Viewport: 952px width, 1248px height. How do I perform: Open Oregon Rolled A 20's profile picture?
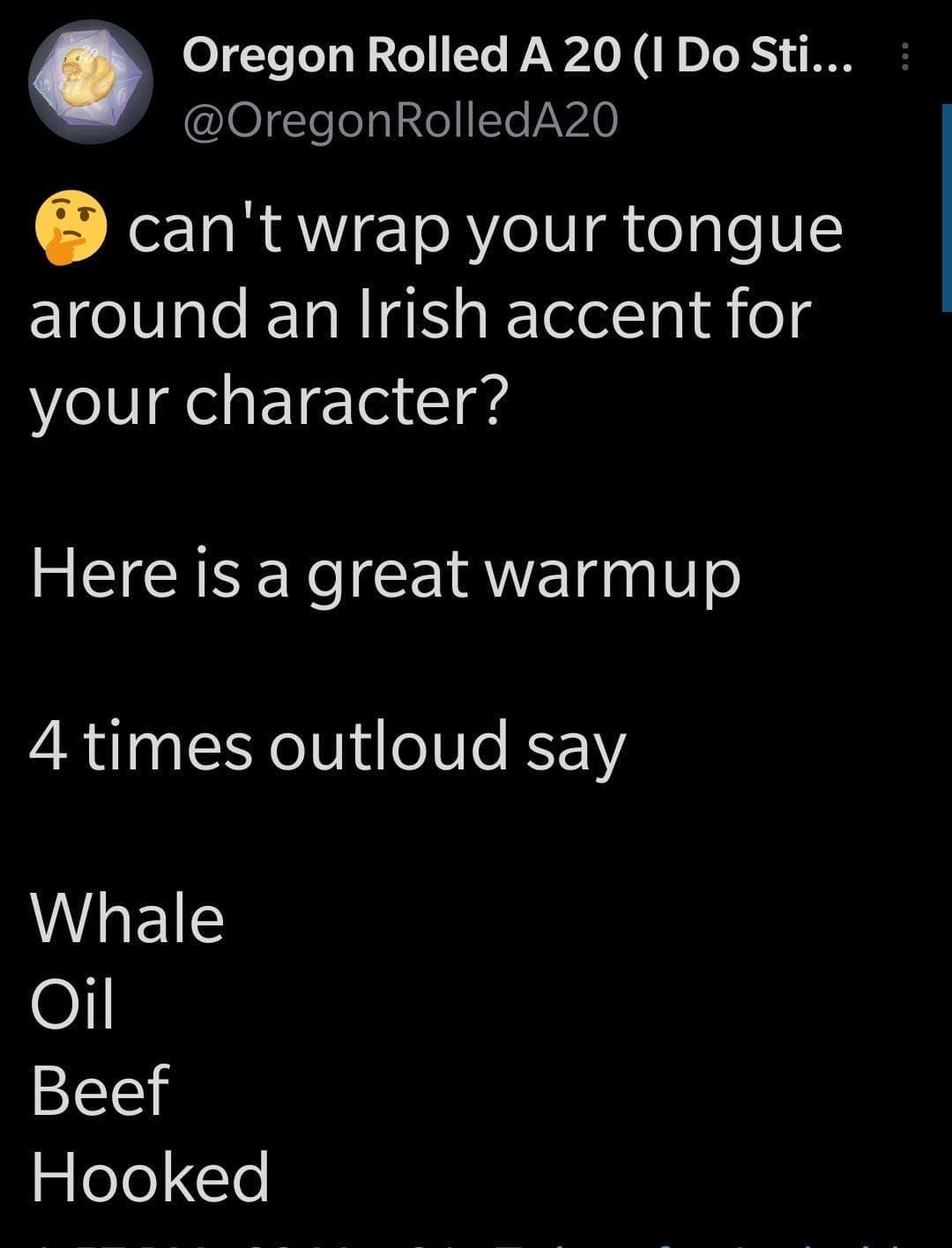pyautogui.click(x=90, y=82)
